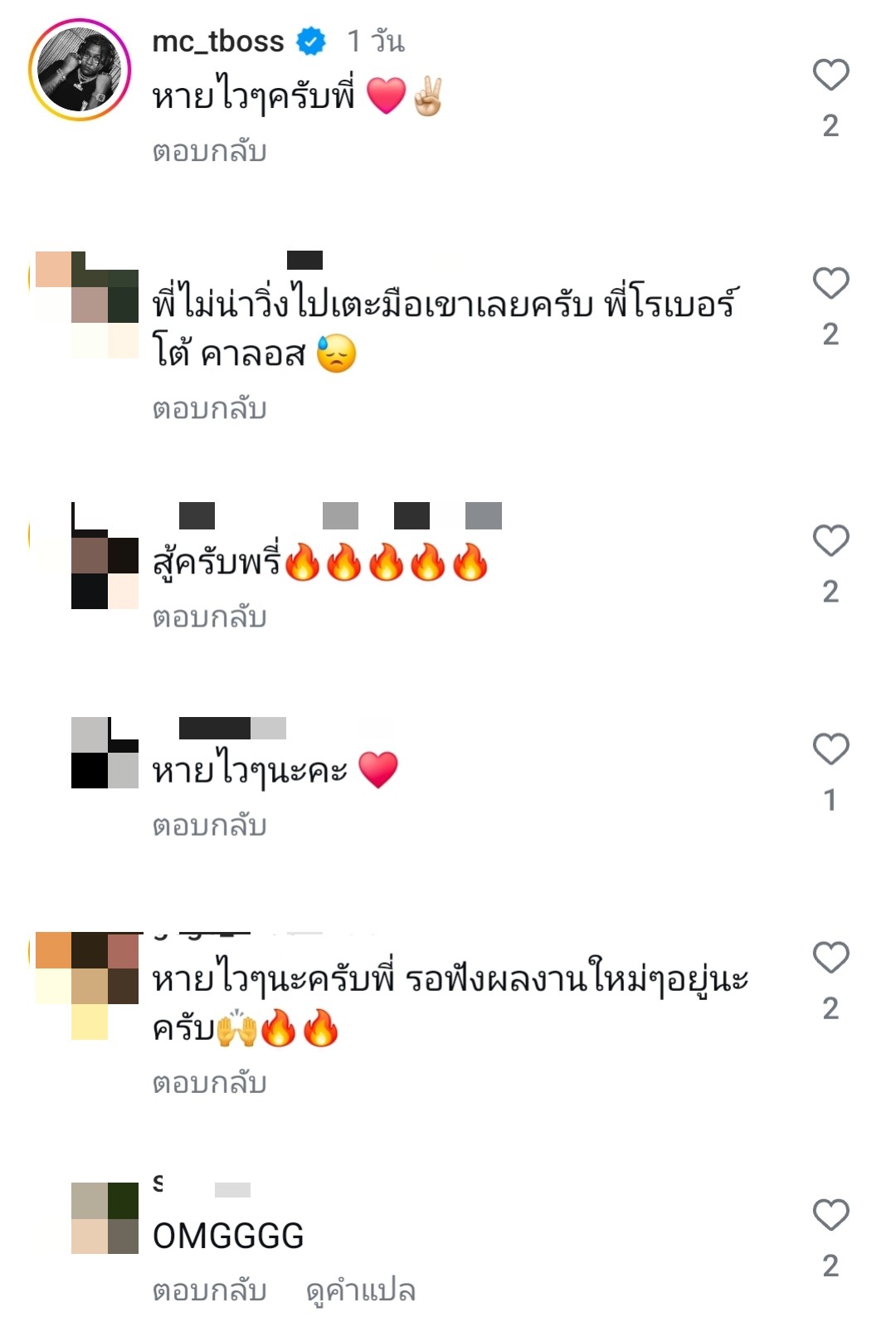Screen dimensions: 896x1322
Task: Reply to the สู้ครับพรี่ comment
Action: [209, 617]
